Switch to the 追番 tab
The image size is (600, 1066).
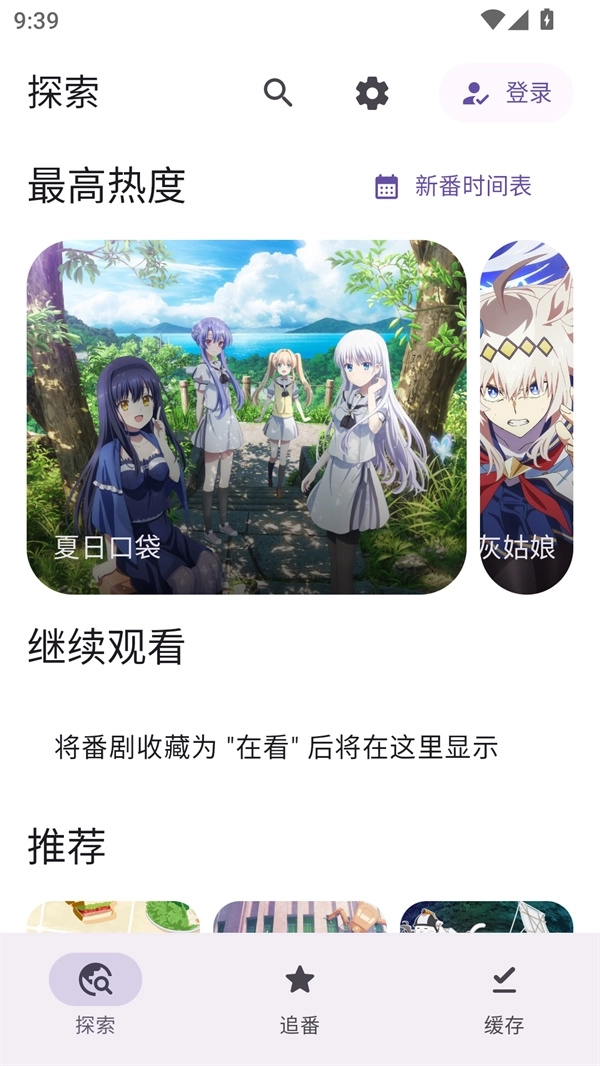click(x=300, y=996)
